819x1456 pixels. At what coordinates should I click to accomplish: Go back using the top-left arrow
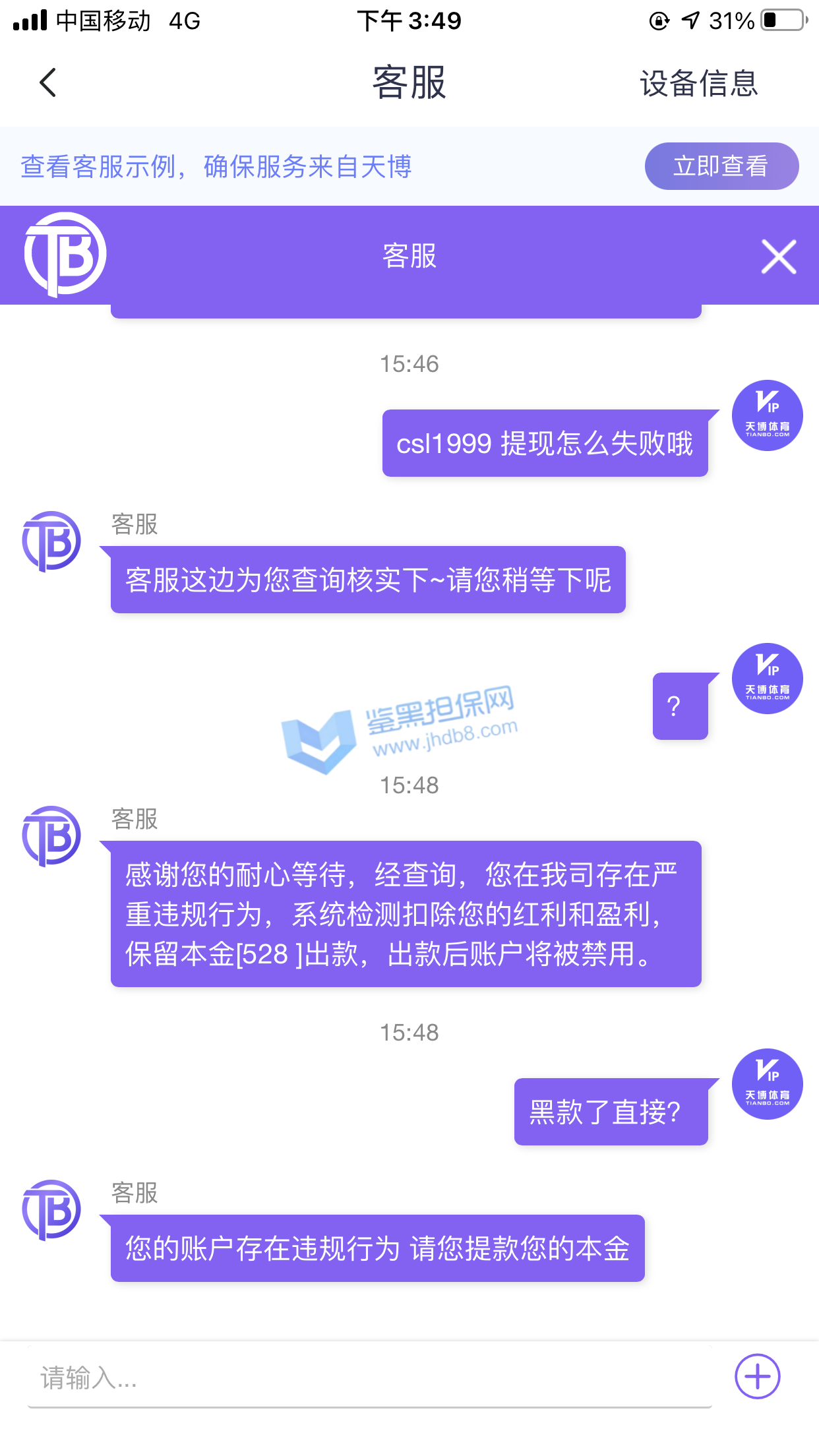point(47,83)
